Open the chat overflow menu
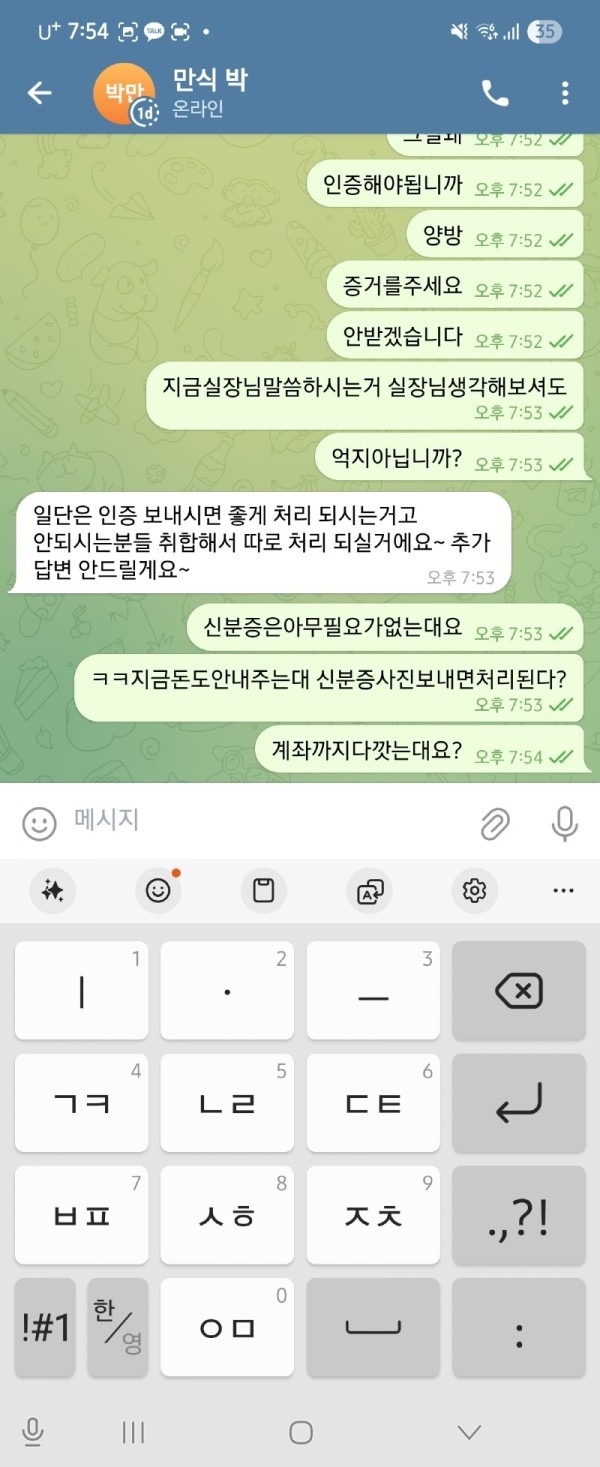600x1467 pixels. coord(565,93)
